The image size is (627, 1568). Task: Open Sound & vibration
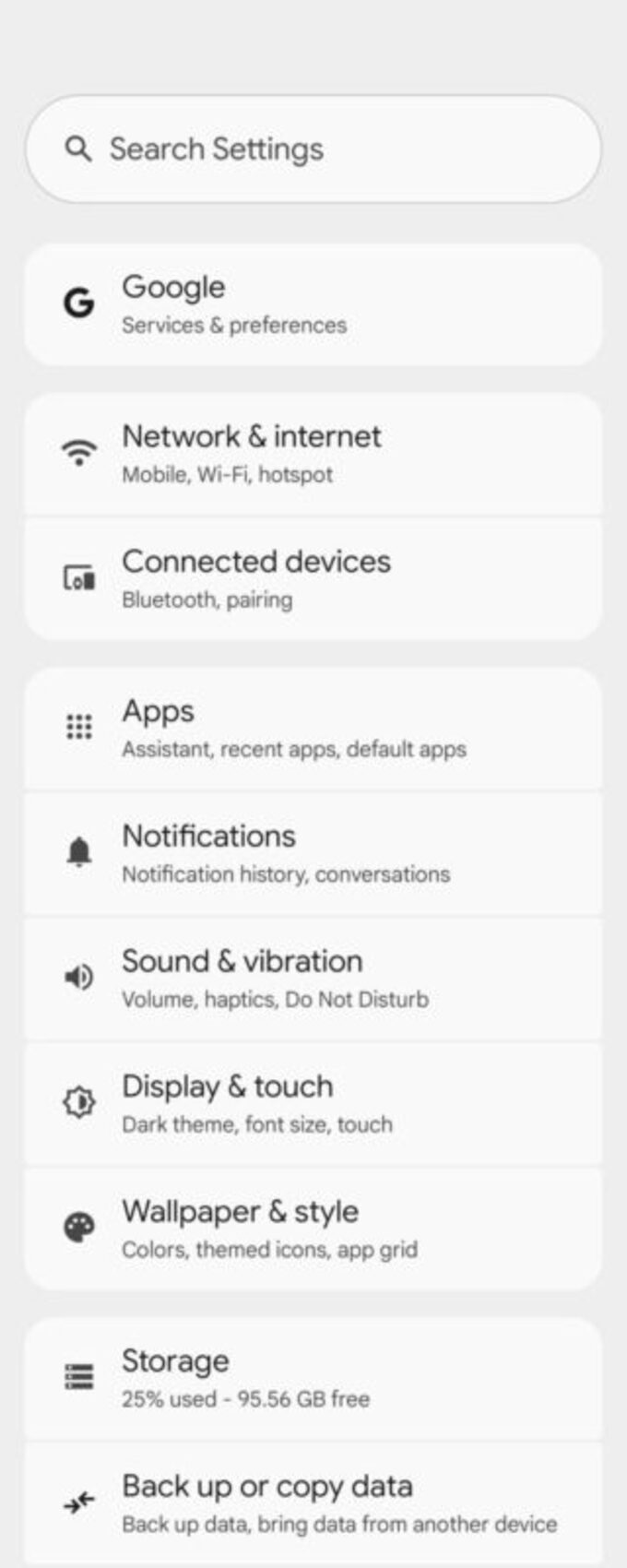(313, 978)
